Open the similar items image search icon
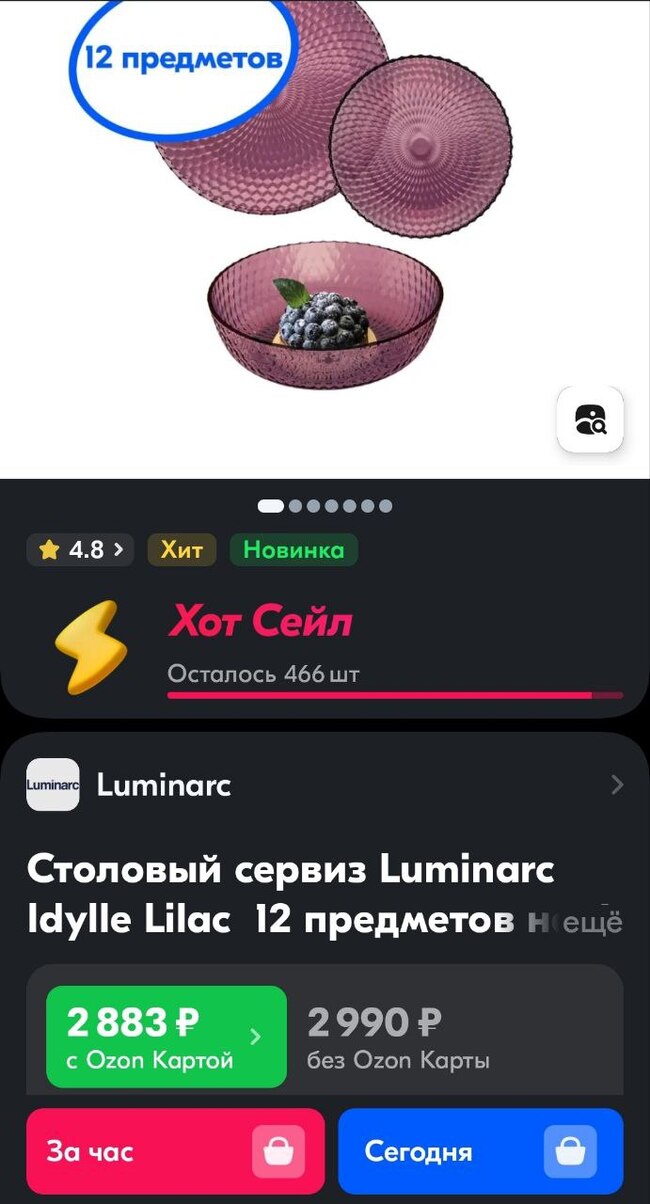Image resolution: width=650 pixels, height=1204 pixels. coord(590,419)
